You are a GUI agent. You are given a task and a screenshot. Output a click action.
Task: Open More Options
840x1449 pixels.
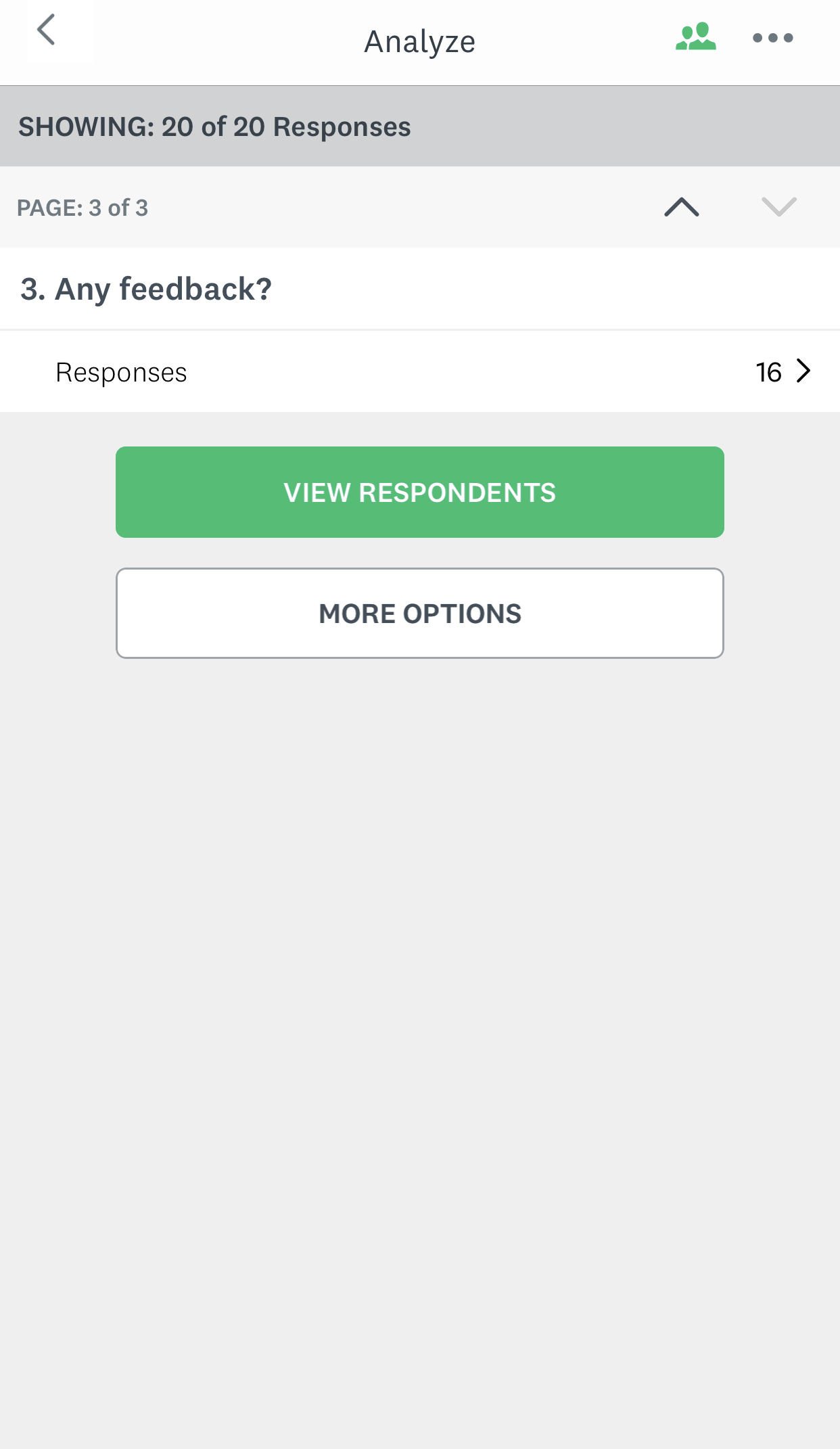(x=419, y=613)
